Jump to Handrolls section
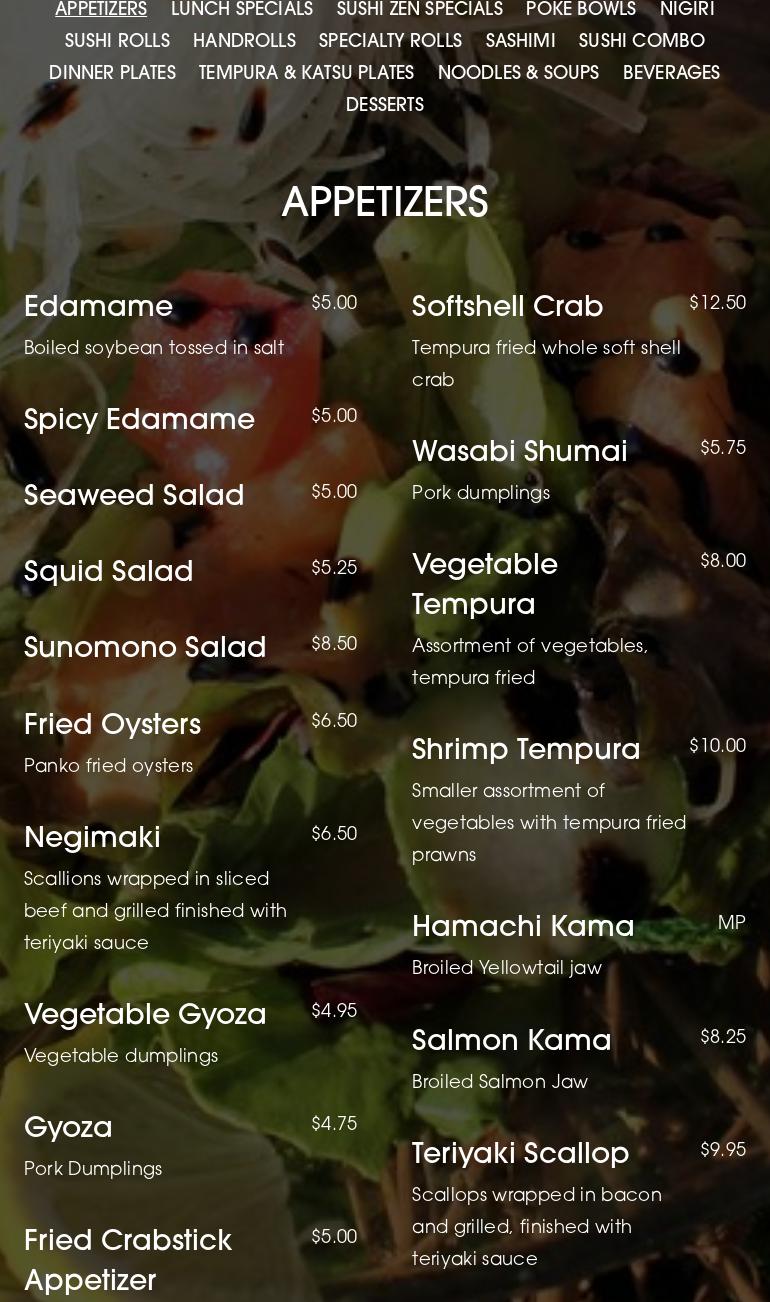 point(244,41)
